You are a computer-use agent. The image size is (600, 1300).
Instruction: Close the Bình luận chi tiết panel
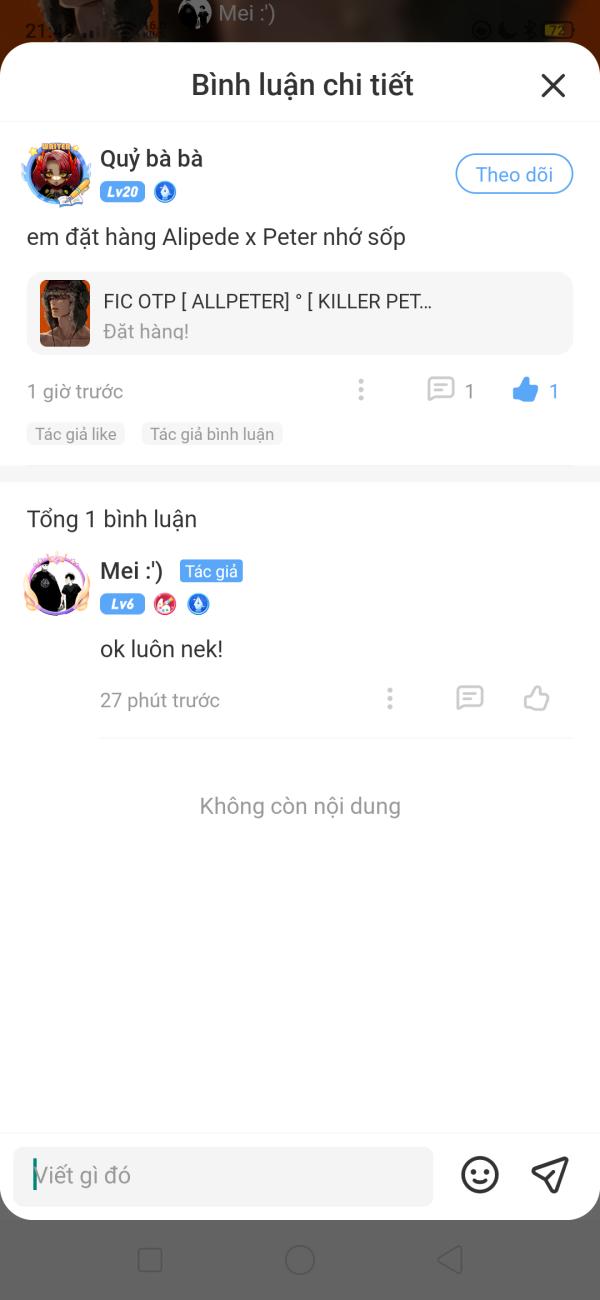[553, 86]
